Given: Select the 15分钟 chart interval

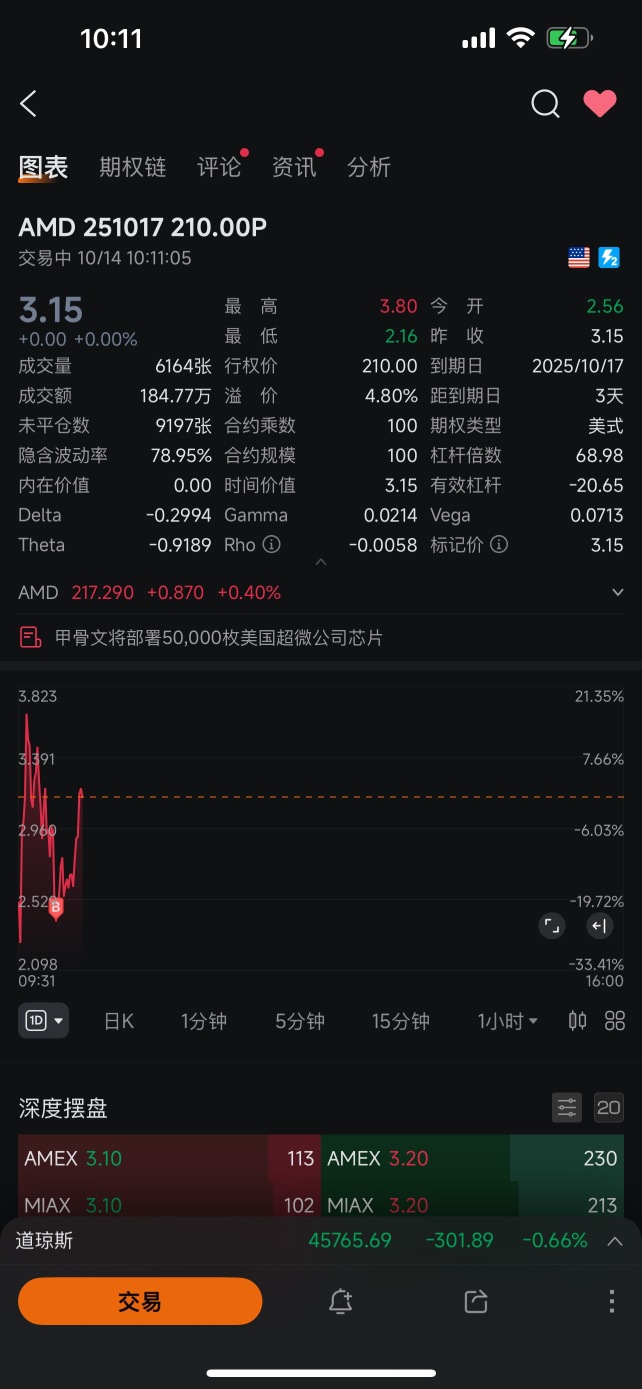Looking at the screenshot, I should pyautogui.click(x=401, y=1021).
